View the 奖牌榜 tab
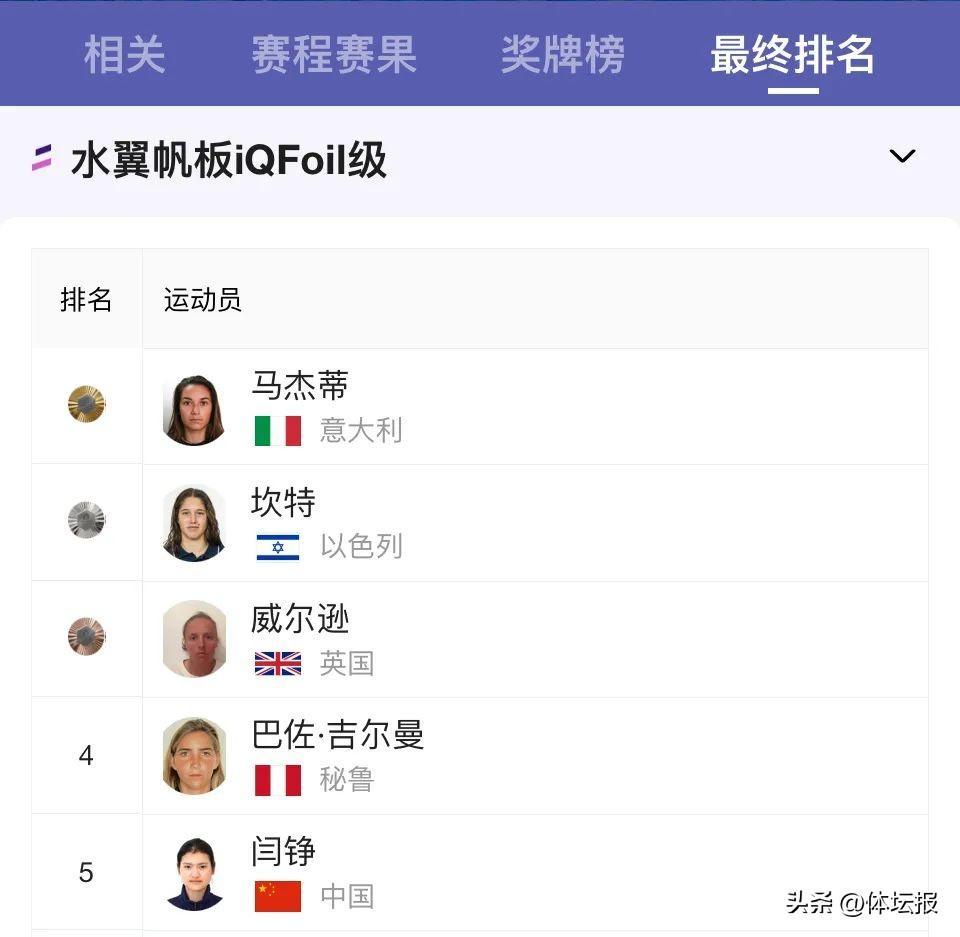The height and width of the screenshot is (937, 960). [562, 55]
